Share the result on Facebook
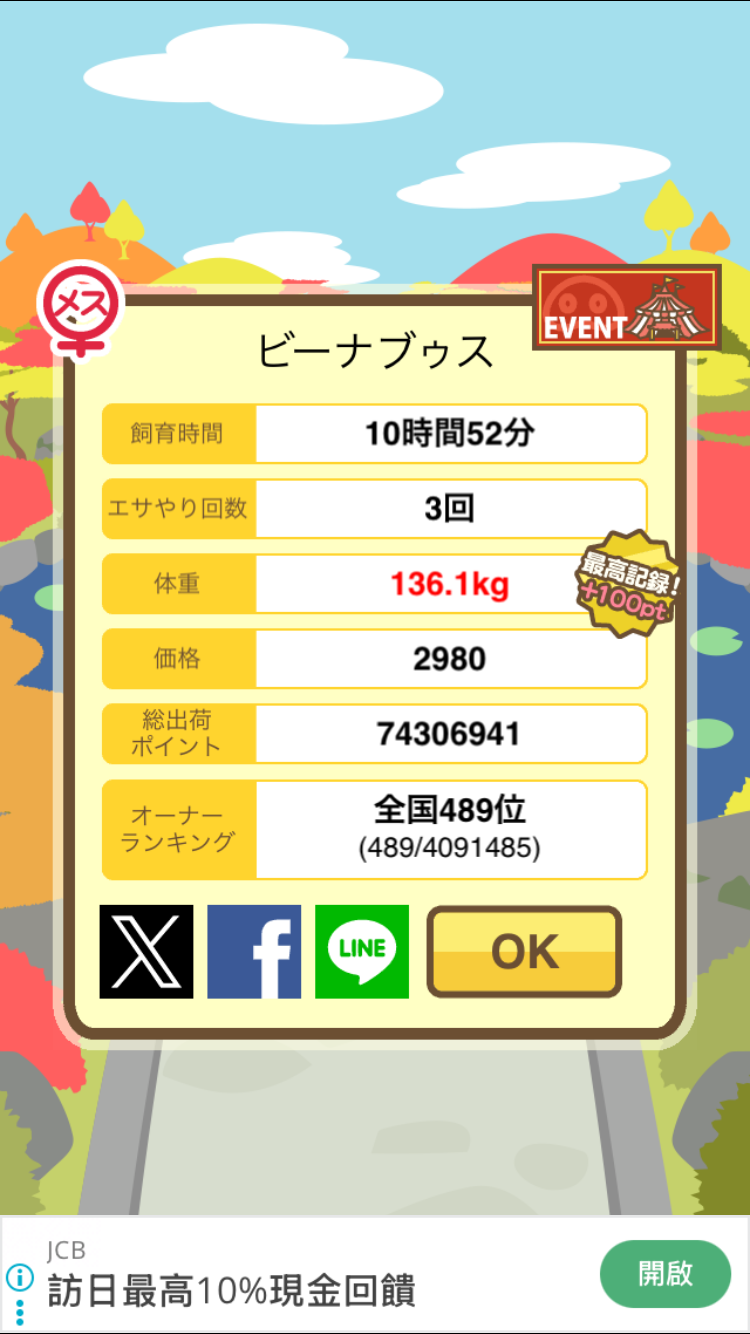Screen dimensions: 750x1334 point(254,952)
